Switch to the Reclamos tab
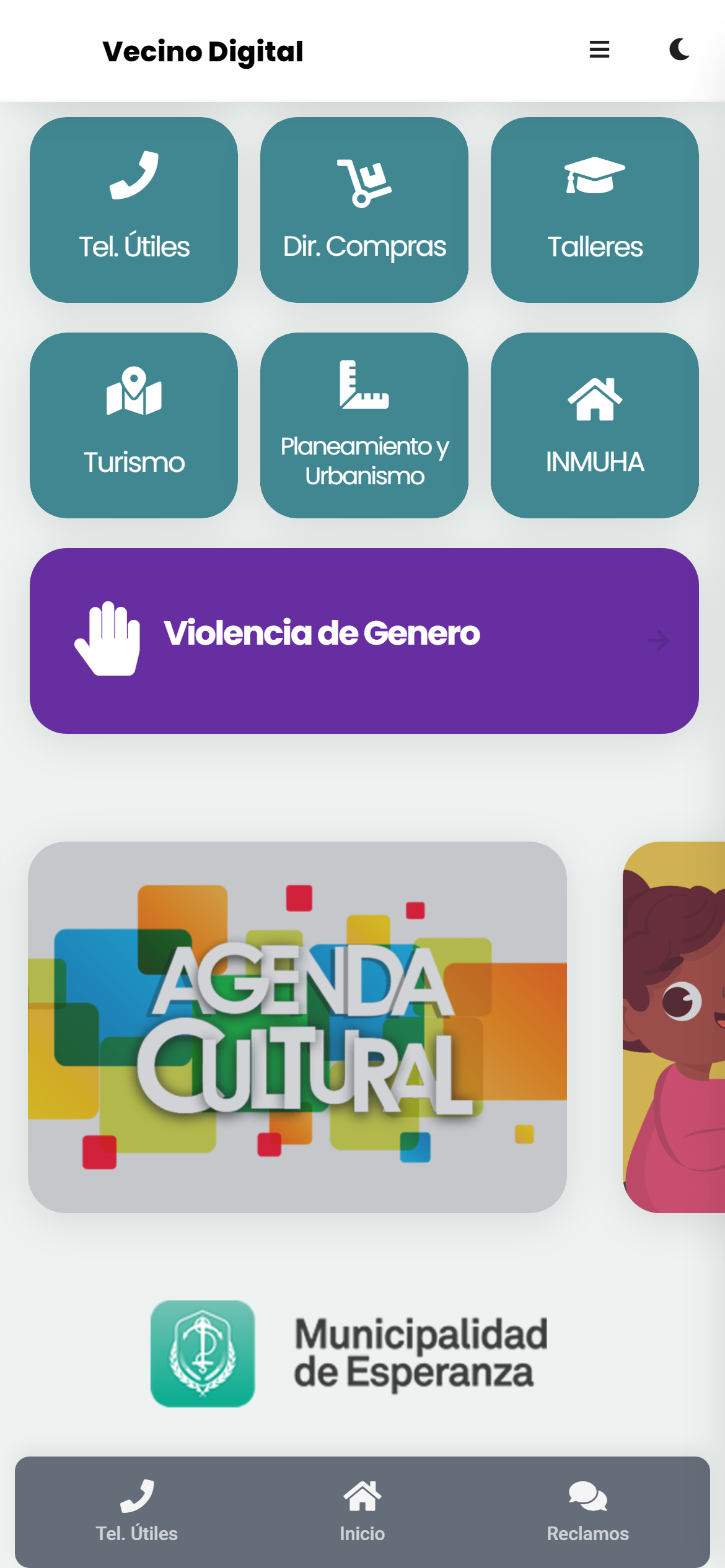 tap(587, 1511)
